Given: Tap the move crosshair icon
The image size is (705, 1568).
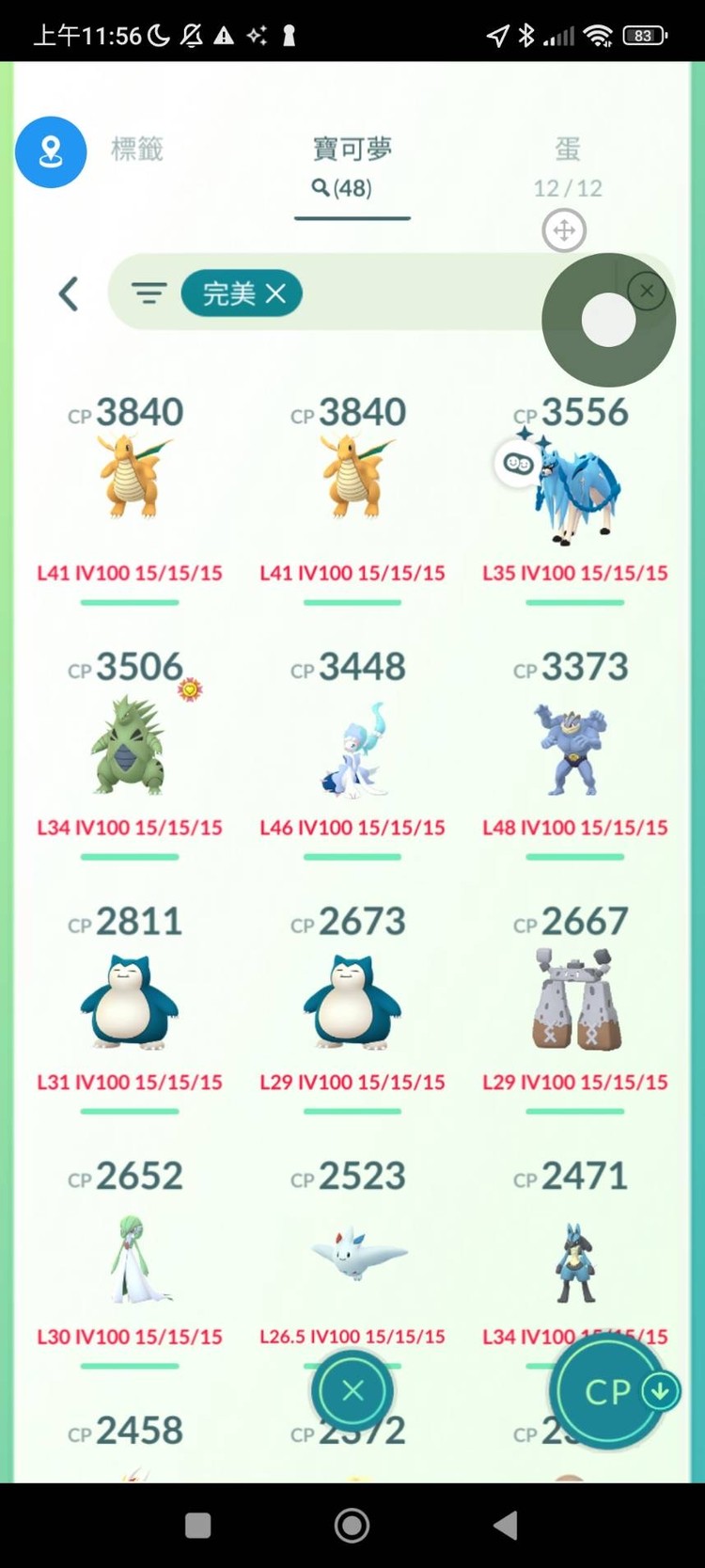Looking at the screenshot, I should [564, 230].
